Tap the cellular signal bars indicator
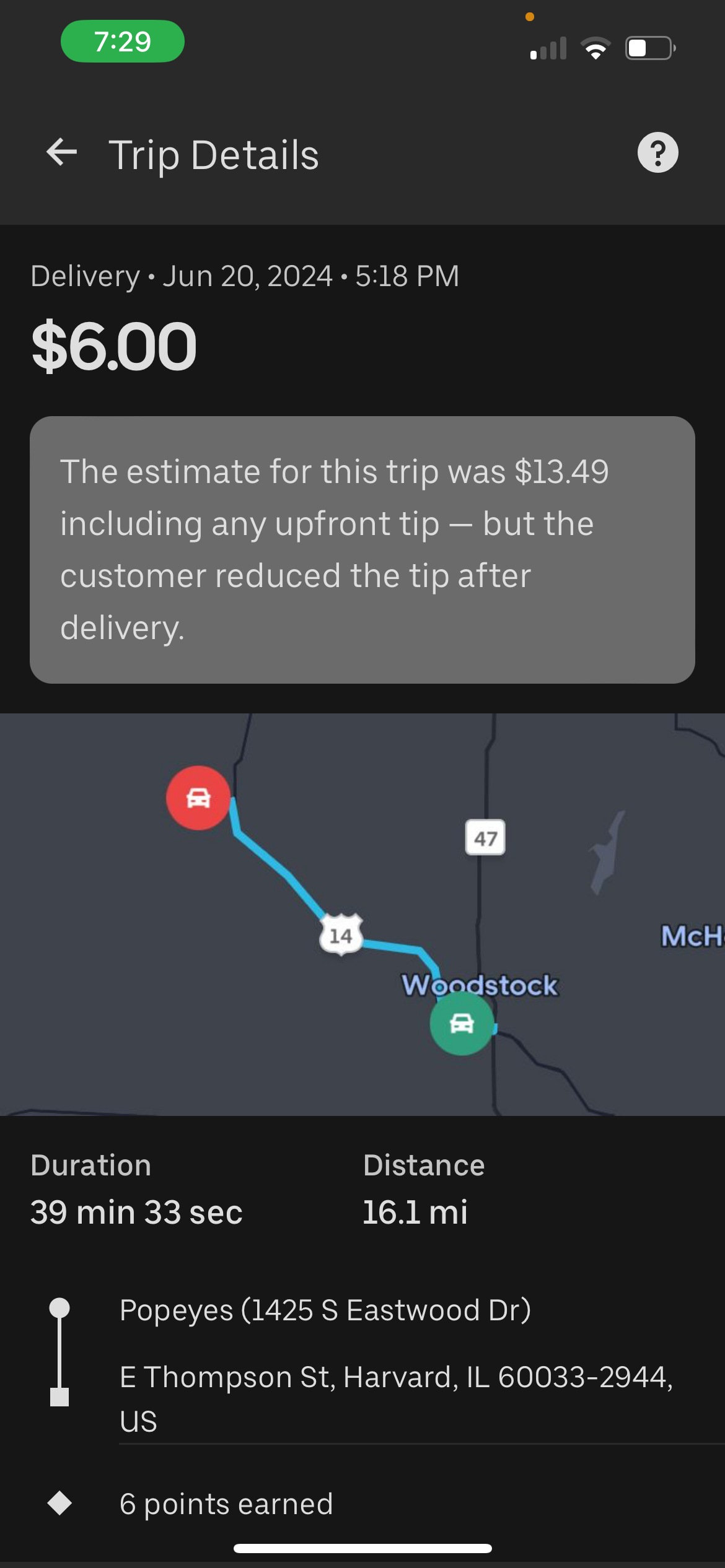725x1568 pixels. point(547,48)
